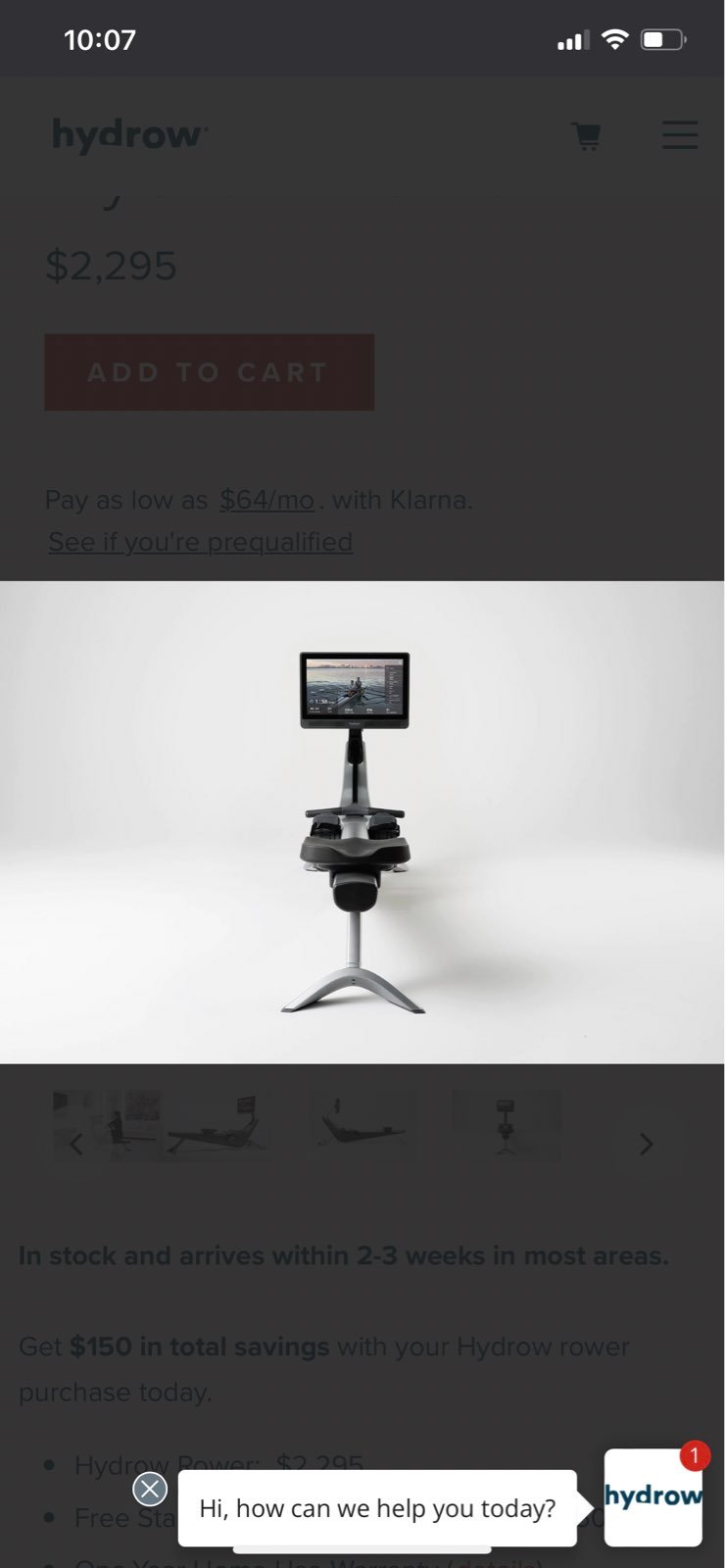Go to the Hydrow home logo

129,135
